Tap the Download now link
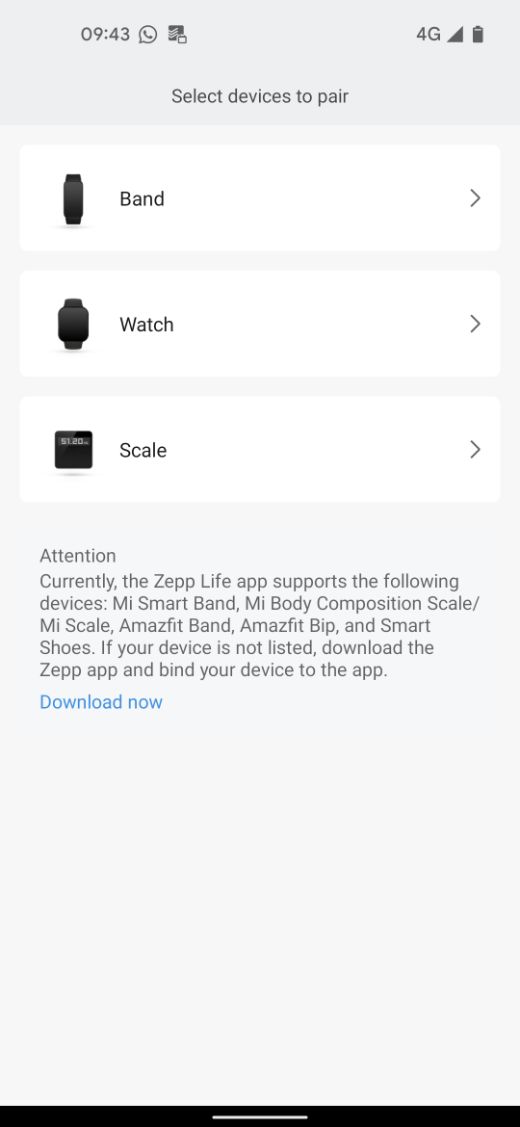 (101, 702)
